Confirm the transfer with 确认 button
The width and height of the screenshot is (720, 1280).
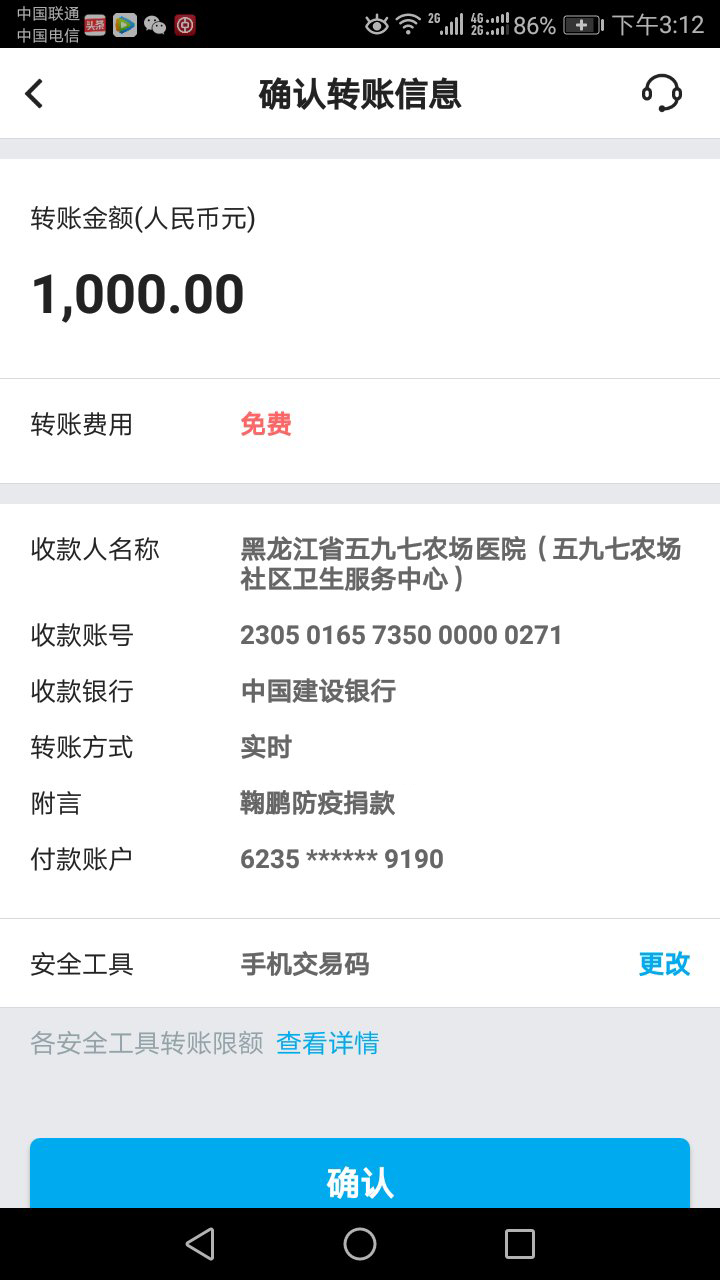click(360, 1173)
